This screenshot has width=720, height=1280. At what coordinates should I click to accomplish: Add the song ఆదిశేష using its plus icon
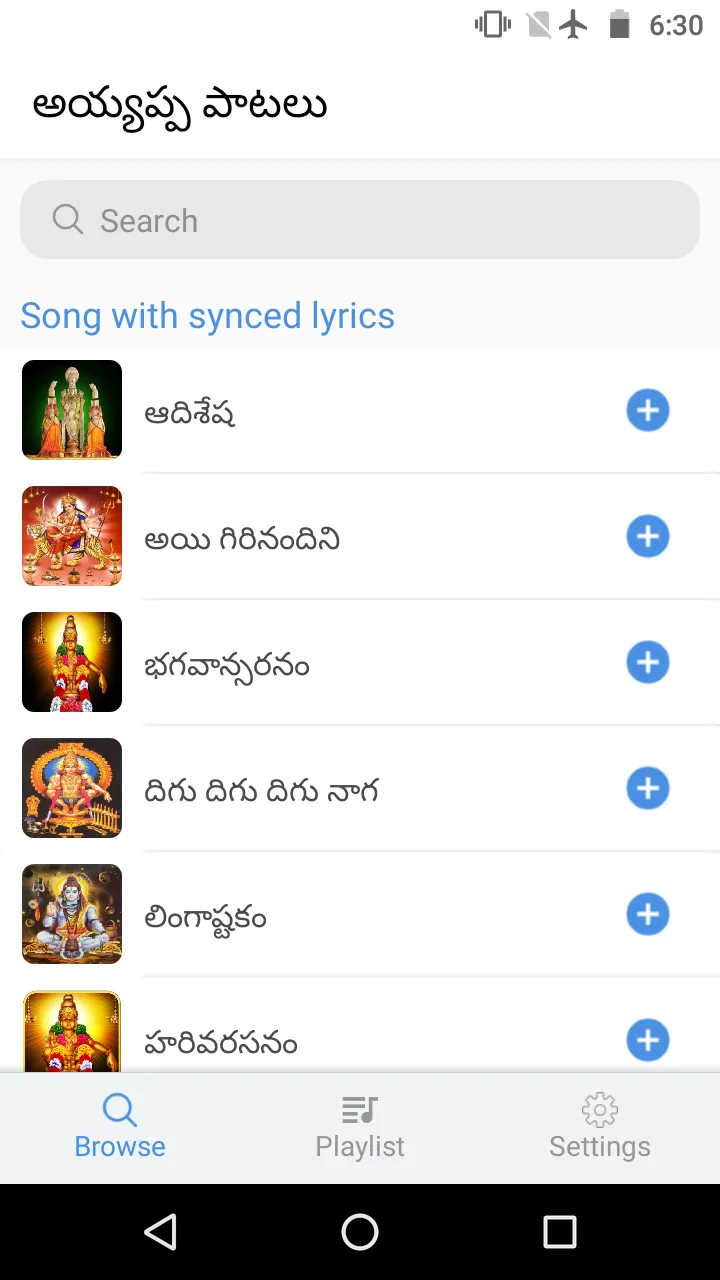click(x=647, y=410)
